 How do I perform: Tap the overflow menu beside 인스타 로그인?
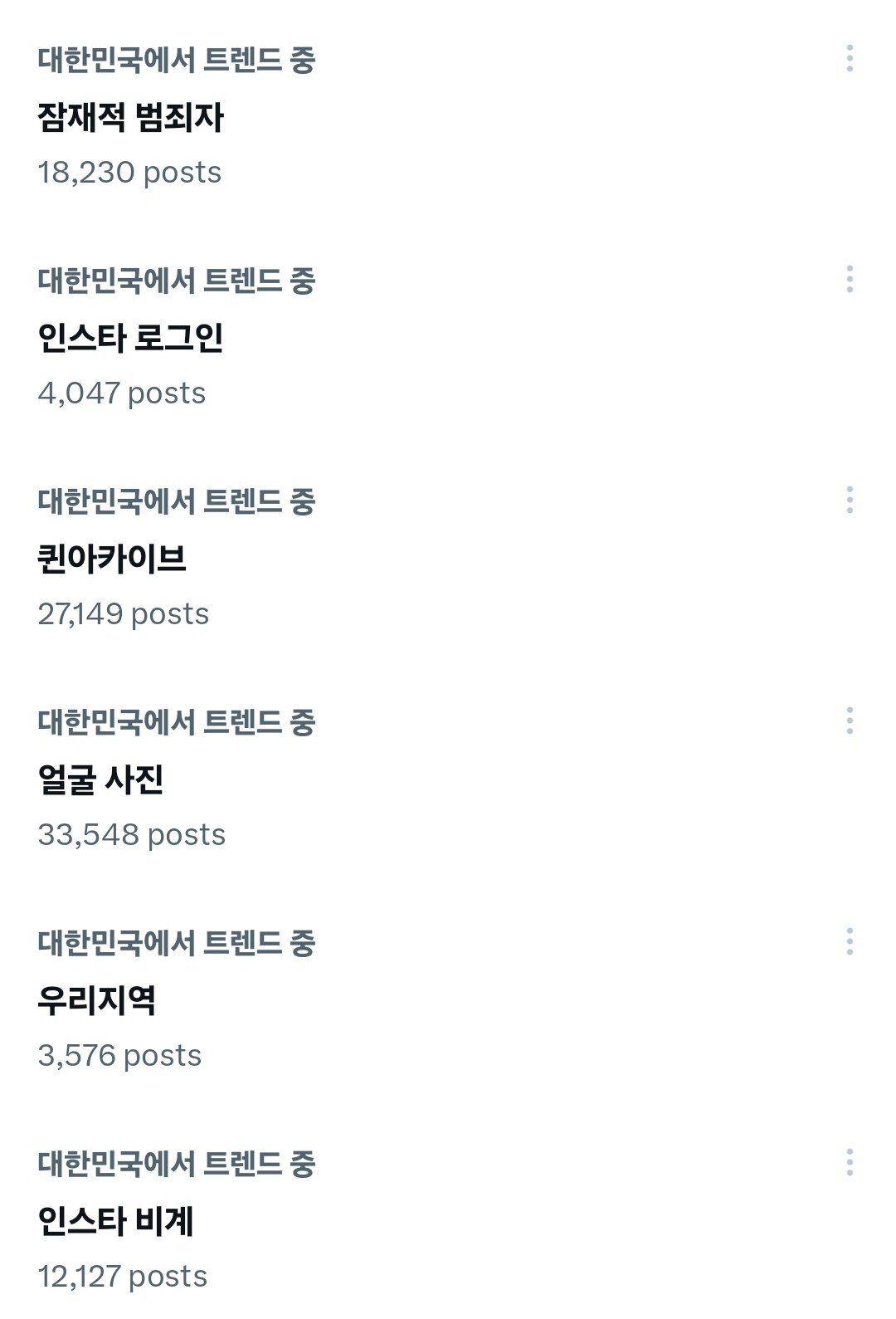[850, 279]
